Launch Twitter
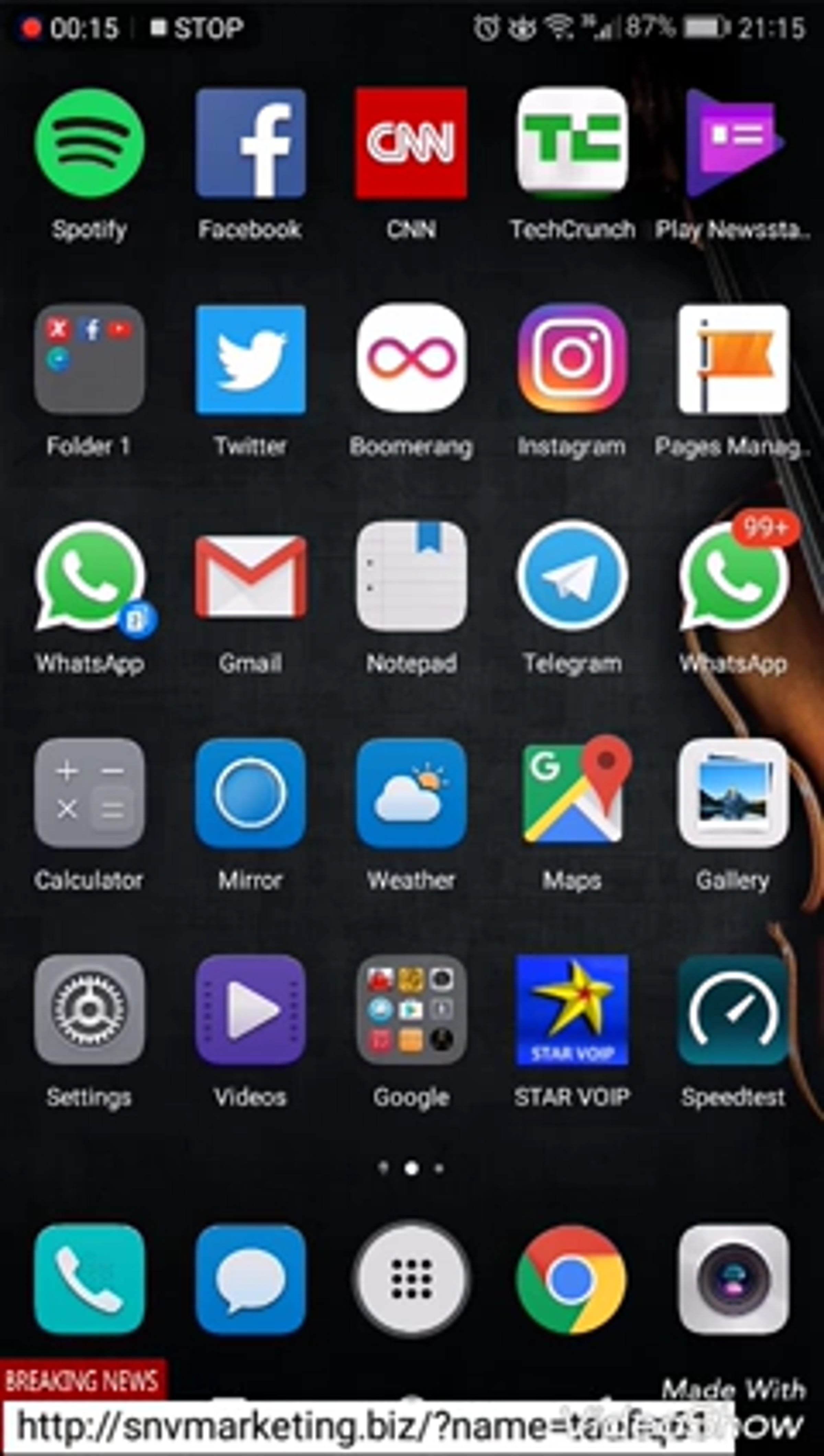The image size is (824, 1456). click(250, 360)
